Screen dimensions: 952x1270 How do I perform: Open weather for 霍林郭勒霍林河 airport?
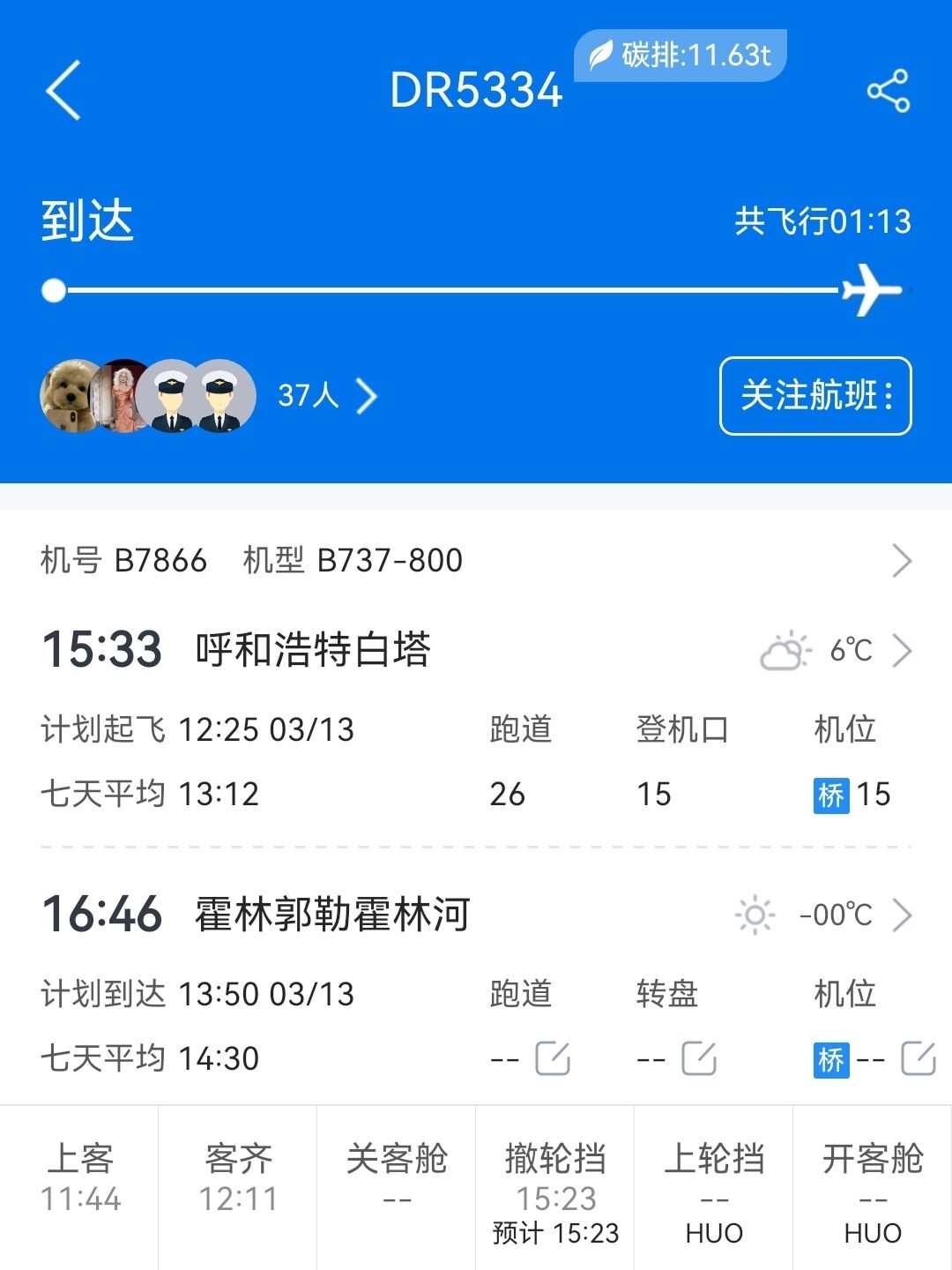click(823, 915)
